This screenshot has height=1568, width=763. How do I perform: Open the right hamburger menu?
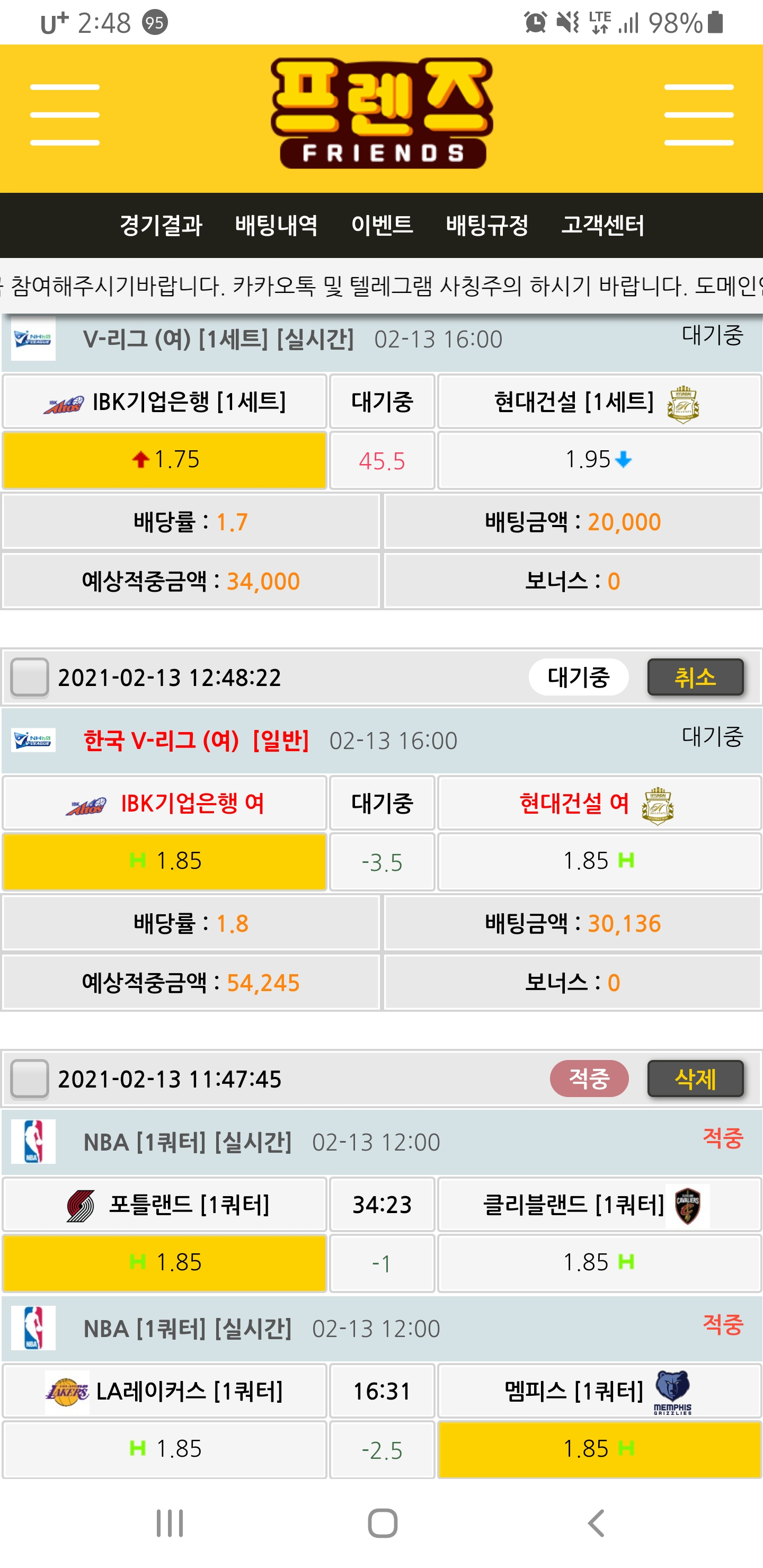tap(698, 115)
